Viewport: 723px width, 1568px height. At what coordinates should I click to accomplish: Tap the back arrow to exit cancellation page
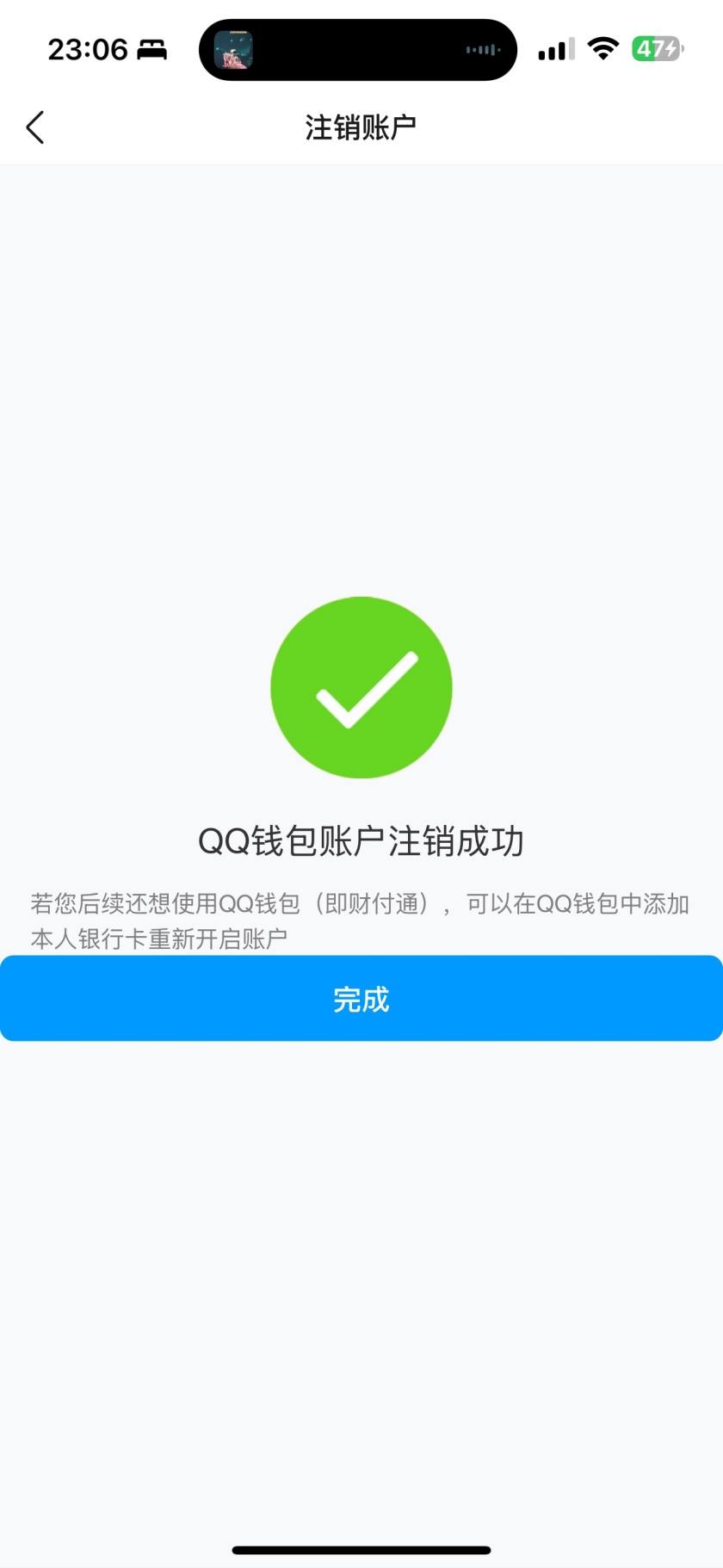34,127
